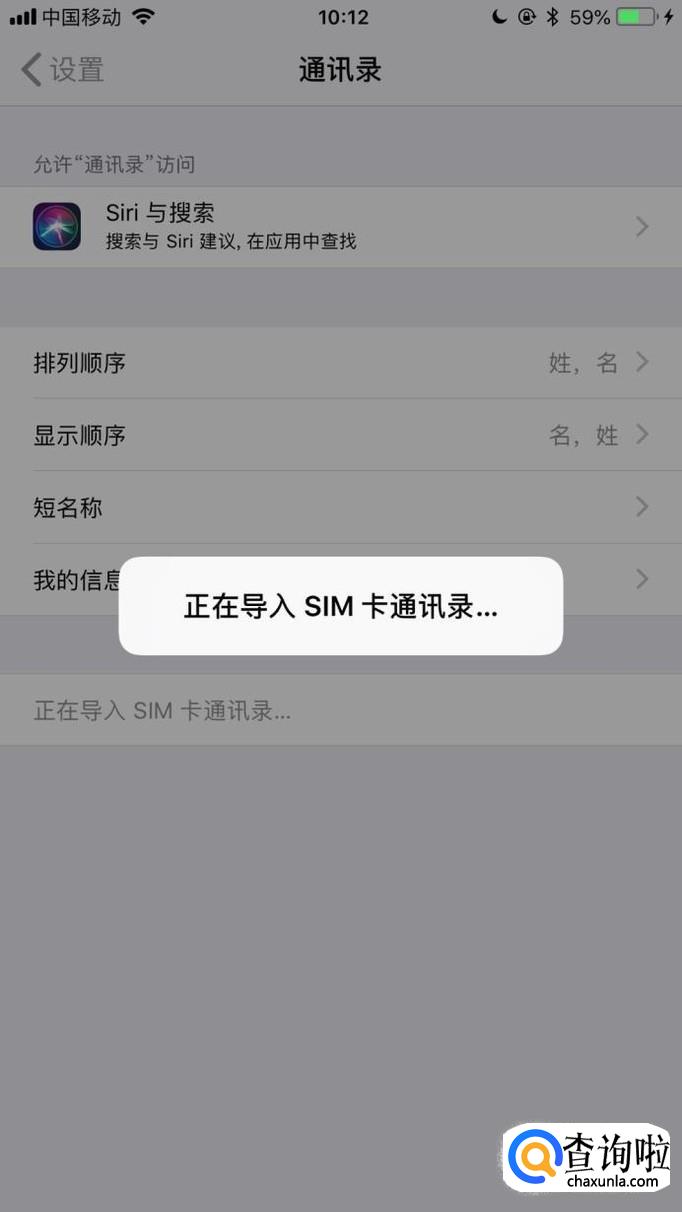Image resolution: width=682 pixels, height=1212 pixels.
Task: Open 短名称 settings
Action: [x=341, y=507]
